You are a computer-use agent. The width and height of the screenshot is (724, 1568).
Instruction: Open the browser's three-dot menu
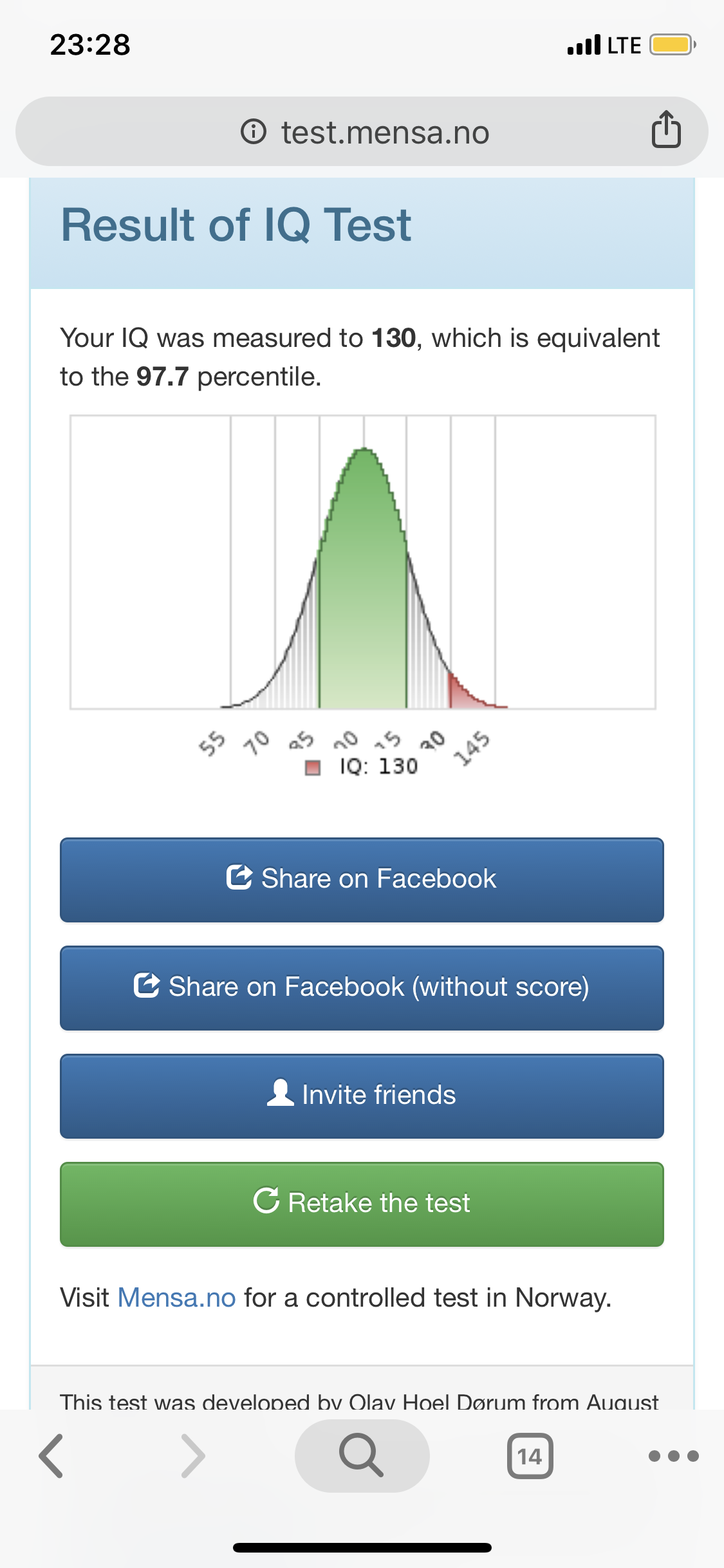click(x=674, y=1456)
